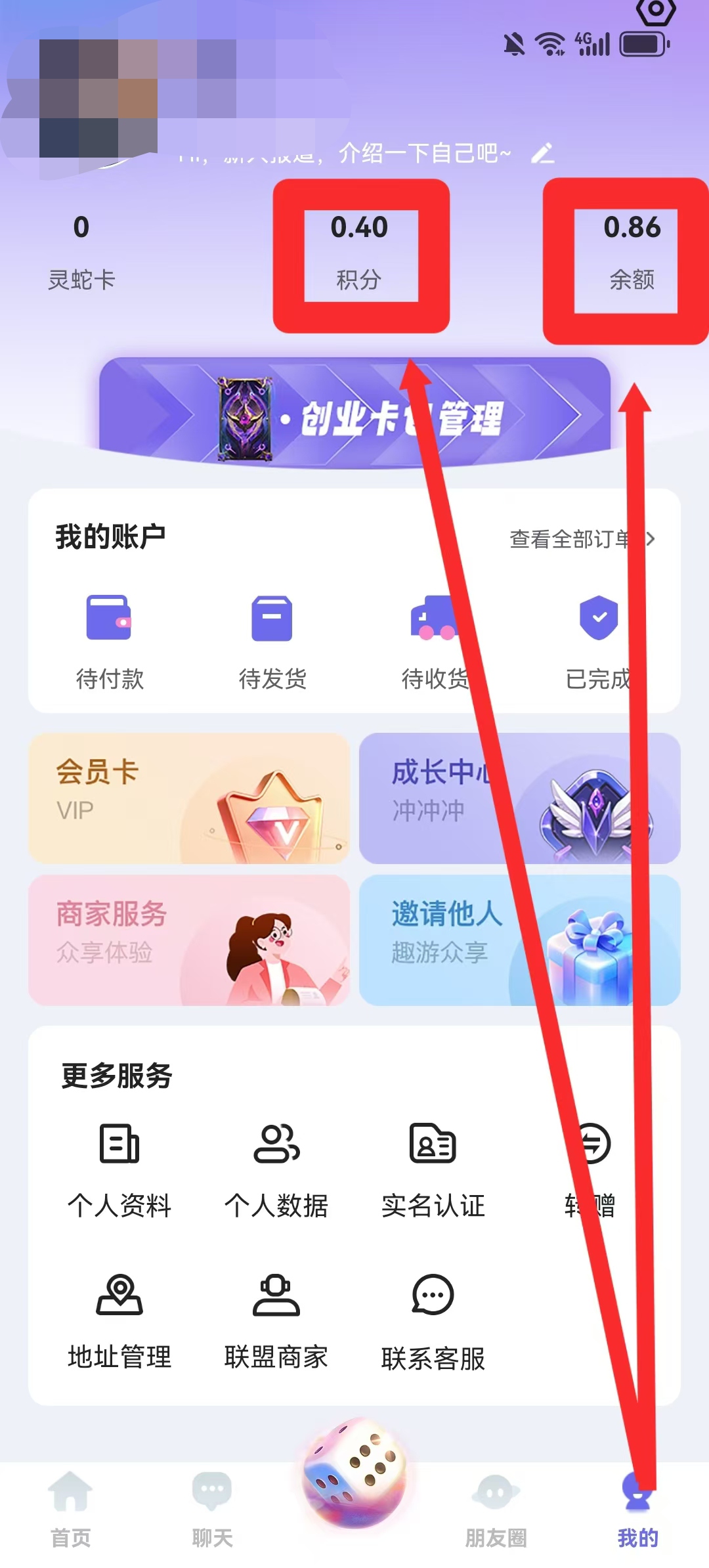This screenshot has width=709, height=1568.
Task: Open the 商家服务 card
Action: click(189, 940)
